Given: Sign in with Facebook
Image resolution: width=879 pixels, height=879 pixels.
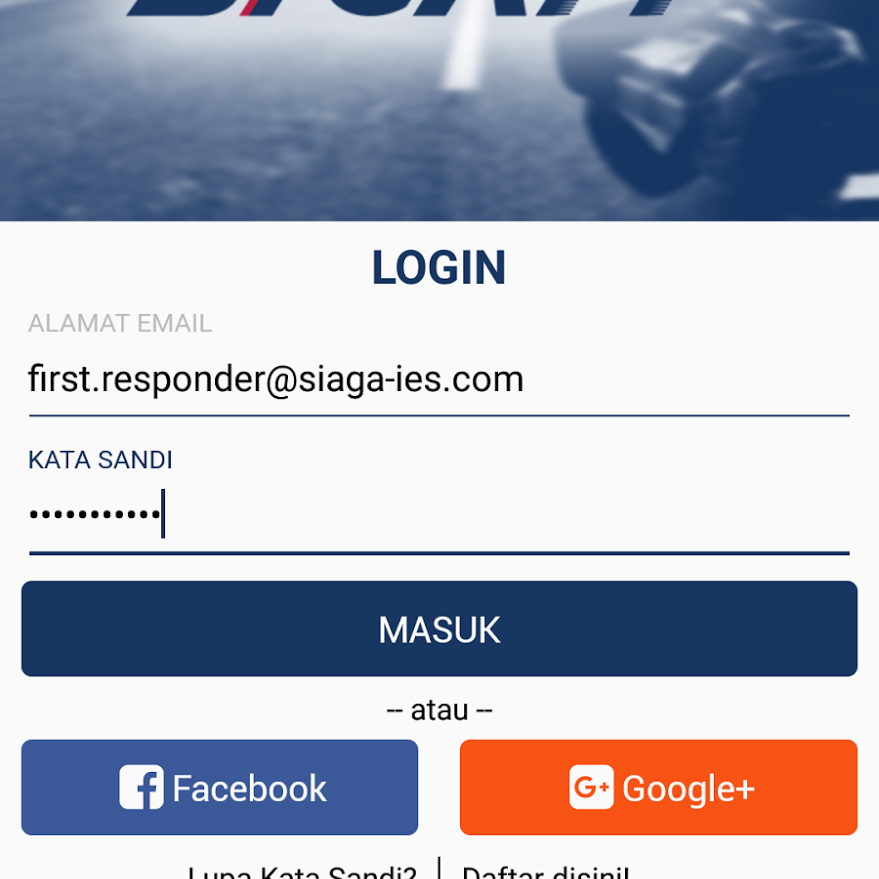Looking at the screenshot, I should (220, 788).
